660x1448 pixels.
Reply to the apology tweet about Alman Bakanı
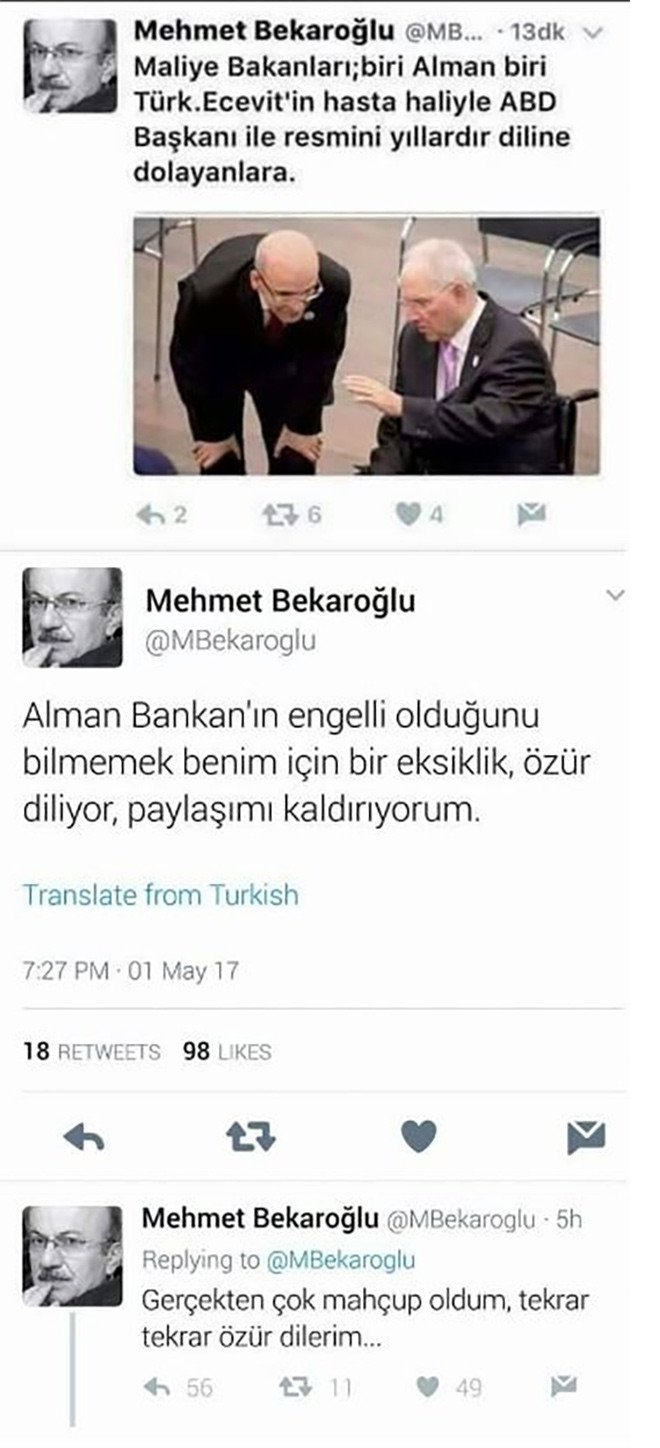84,1137
